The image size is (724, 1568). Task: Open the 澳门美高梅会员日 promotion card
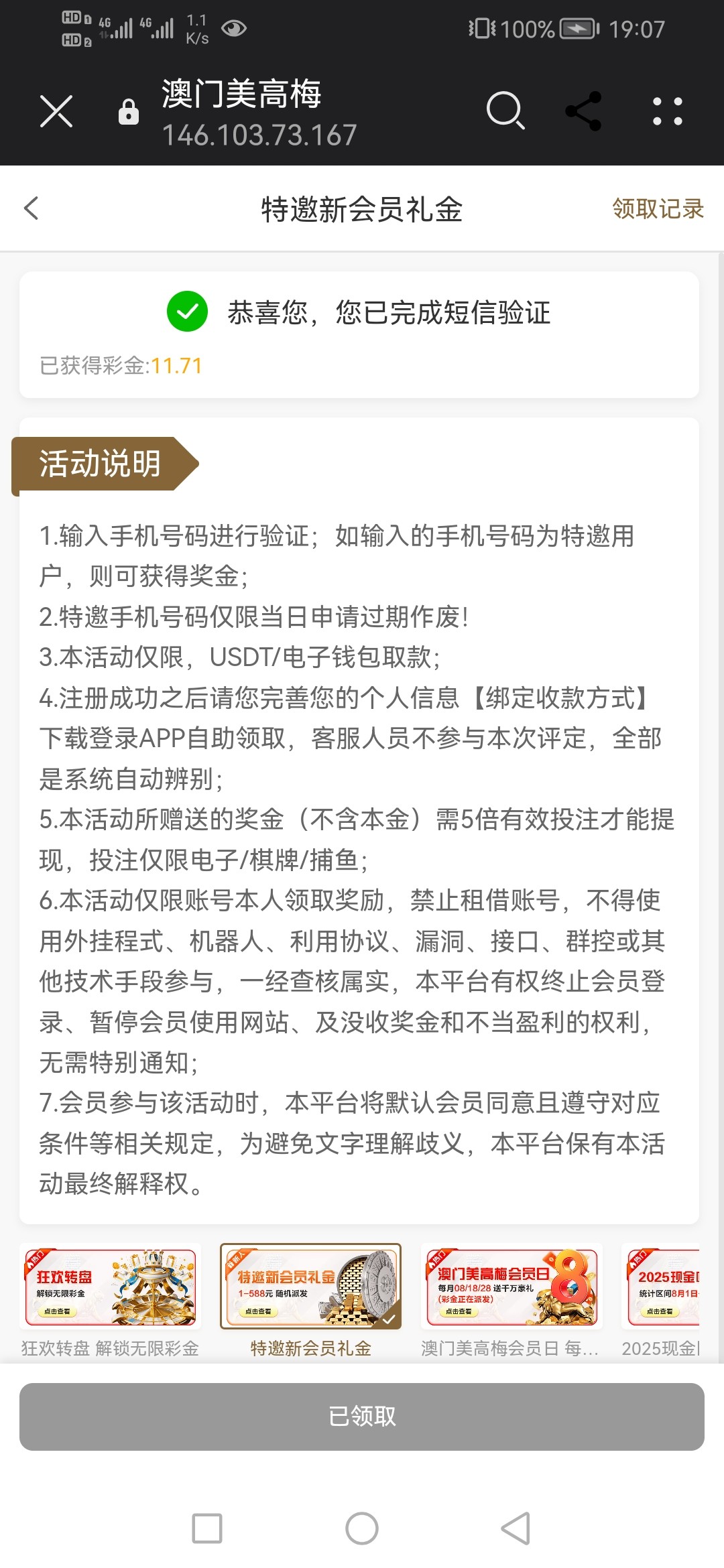pyautogui.click(x=511, y=1287)
